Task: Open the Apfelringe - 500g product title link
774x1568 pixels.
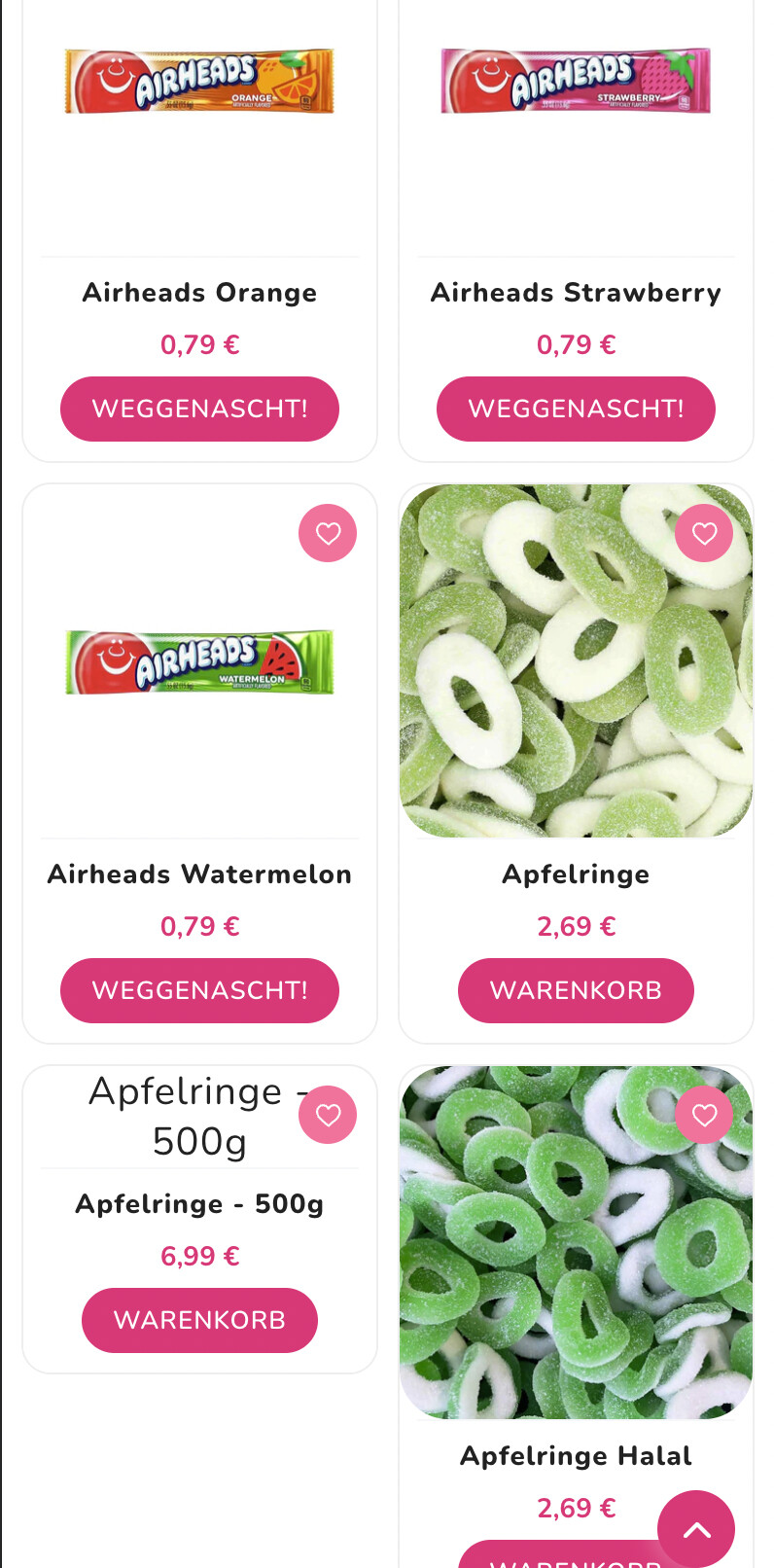Action: pos(199,1204)
